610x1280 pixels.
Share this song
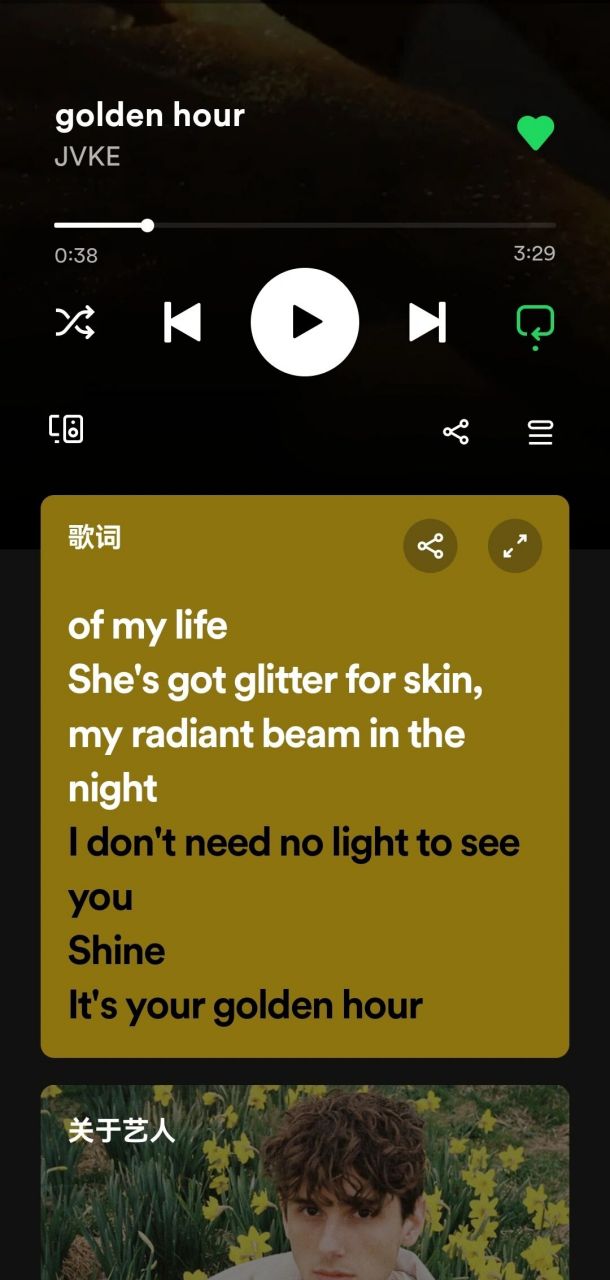tap(456, 432)
